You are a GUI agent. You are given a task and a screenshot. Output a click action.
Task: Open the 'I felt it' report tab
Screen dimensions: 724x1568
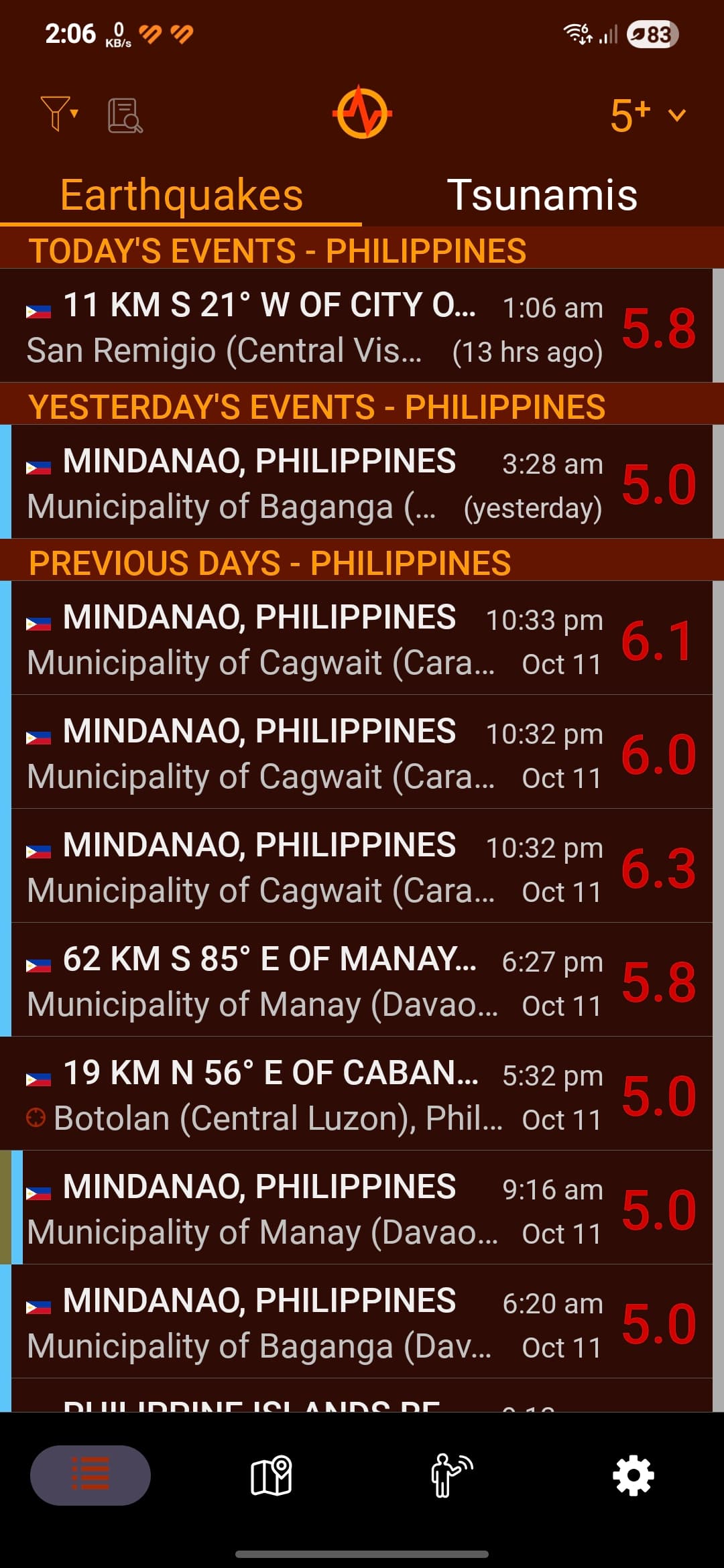coord(451,1476)
